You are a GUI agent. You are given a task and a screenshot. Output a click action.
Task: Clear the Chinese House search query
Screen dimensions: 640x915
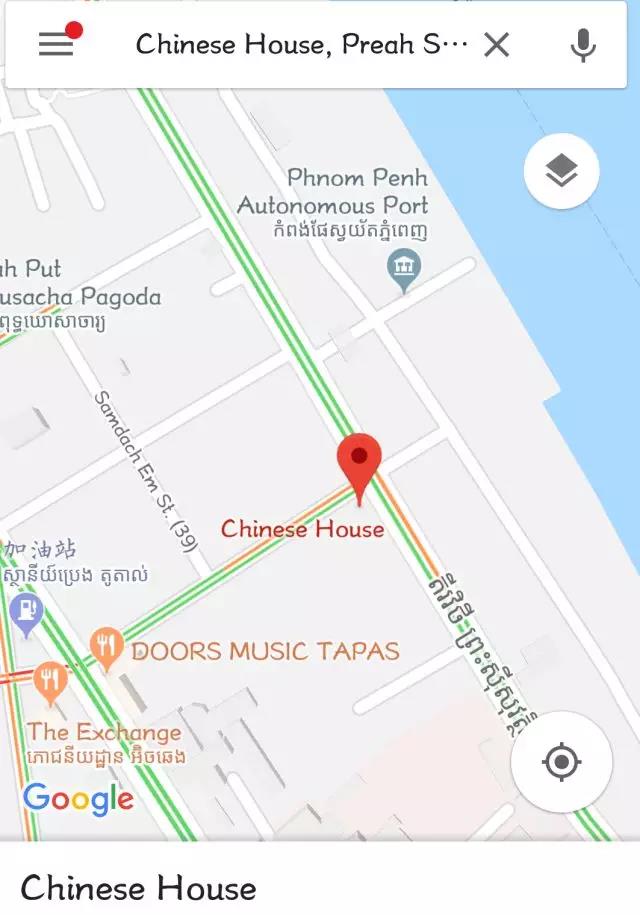coord(497,44)
